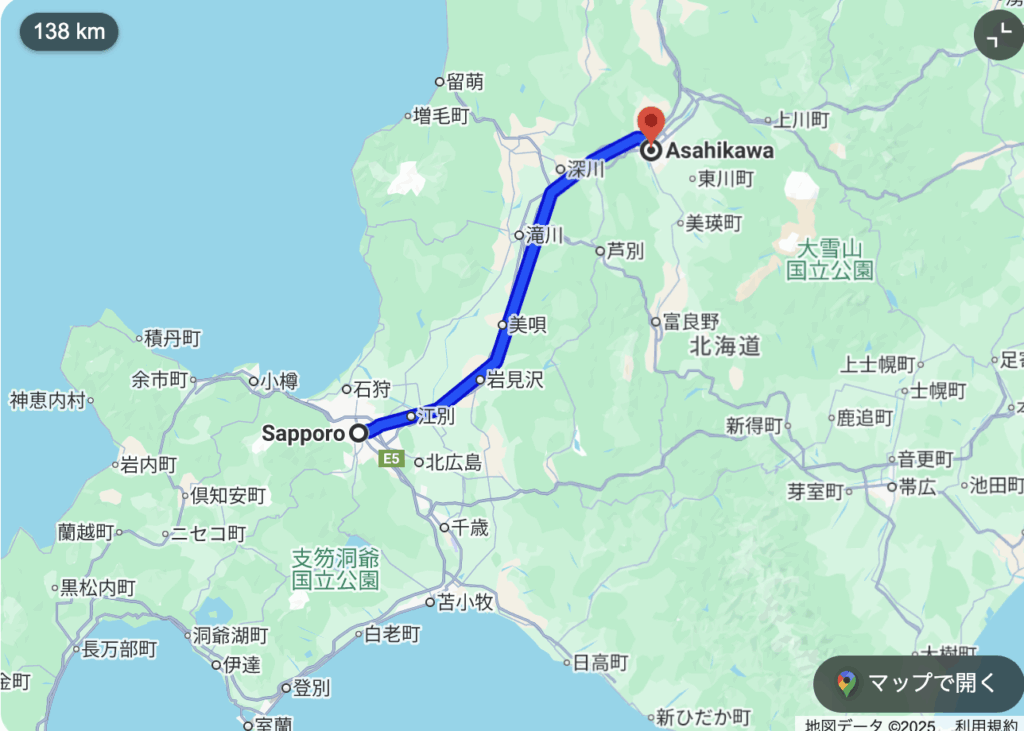1024x731 pixels.
Task: Select the red pin at Asahikawa
Action: point(651,124)
